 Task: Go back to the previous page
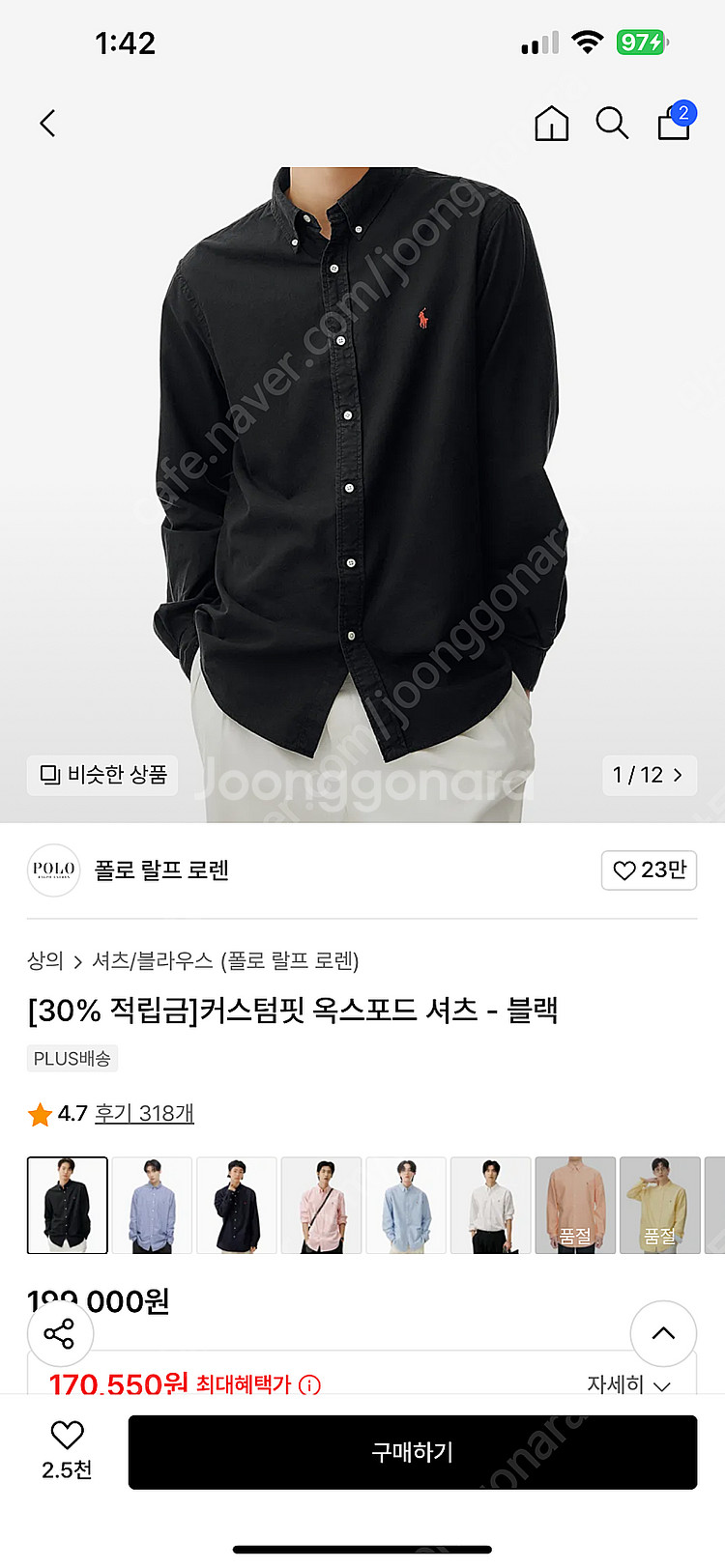coord(47,124)
